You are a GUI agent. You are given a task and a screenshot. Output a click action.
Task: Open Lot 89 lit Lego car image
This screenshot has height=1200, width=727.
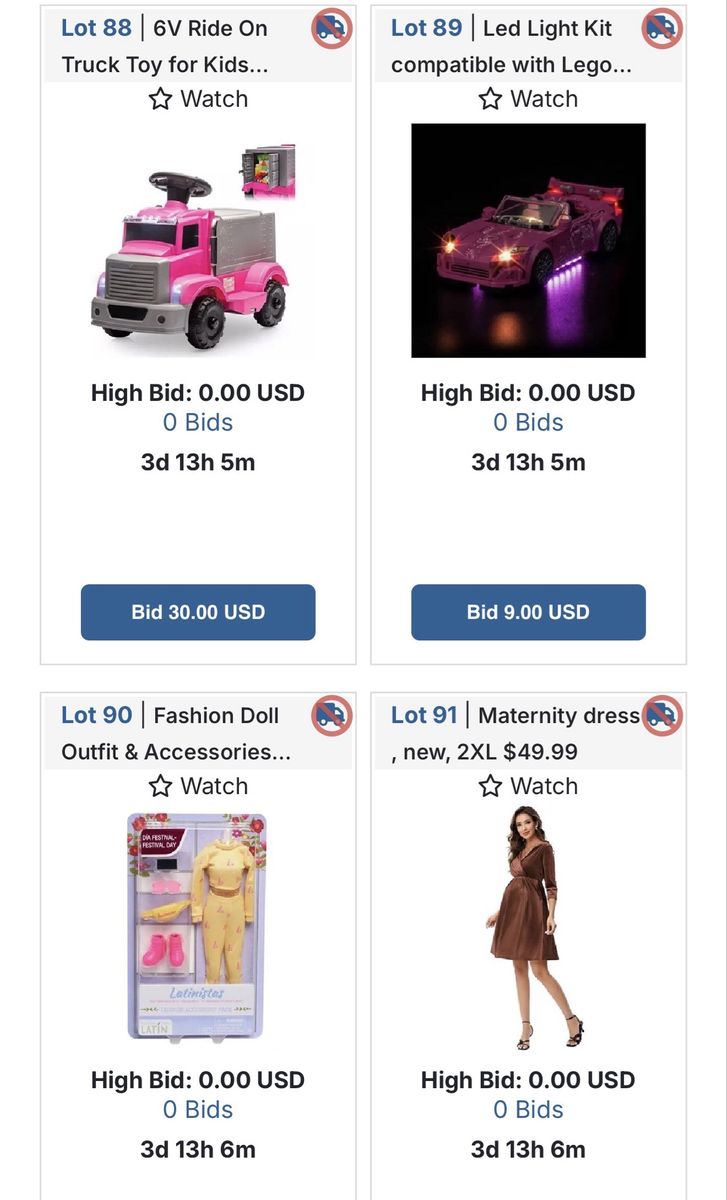pyautogui.click(x=528, y=241)
